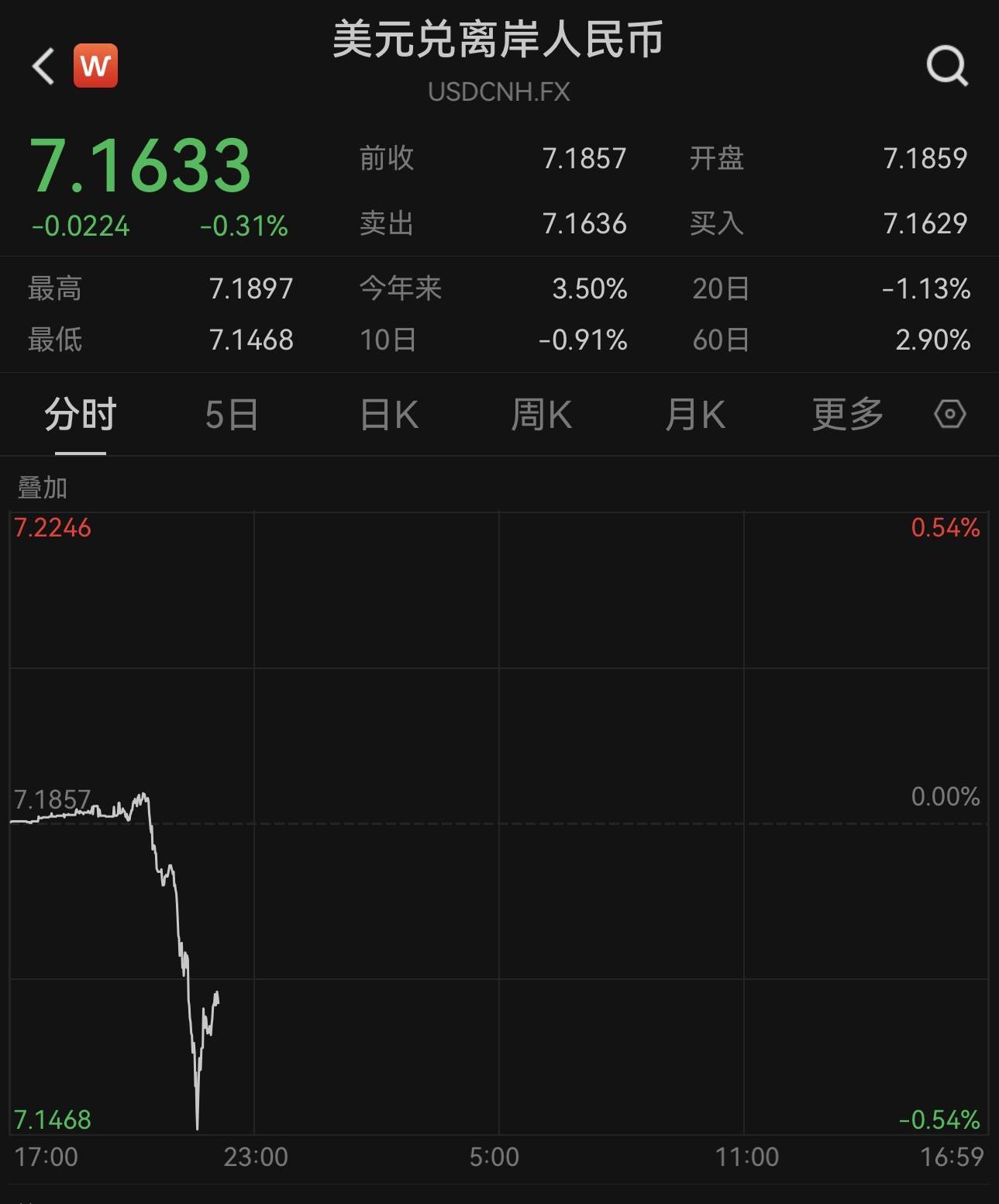Switch to the 分时 tab
The height and width of the screenshot is (1204, 999).
[81, 415]
